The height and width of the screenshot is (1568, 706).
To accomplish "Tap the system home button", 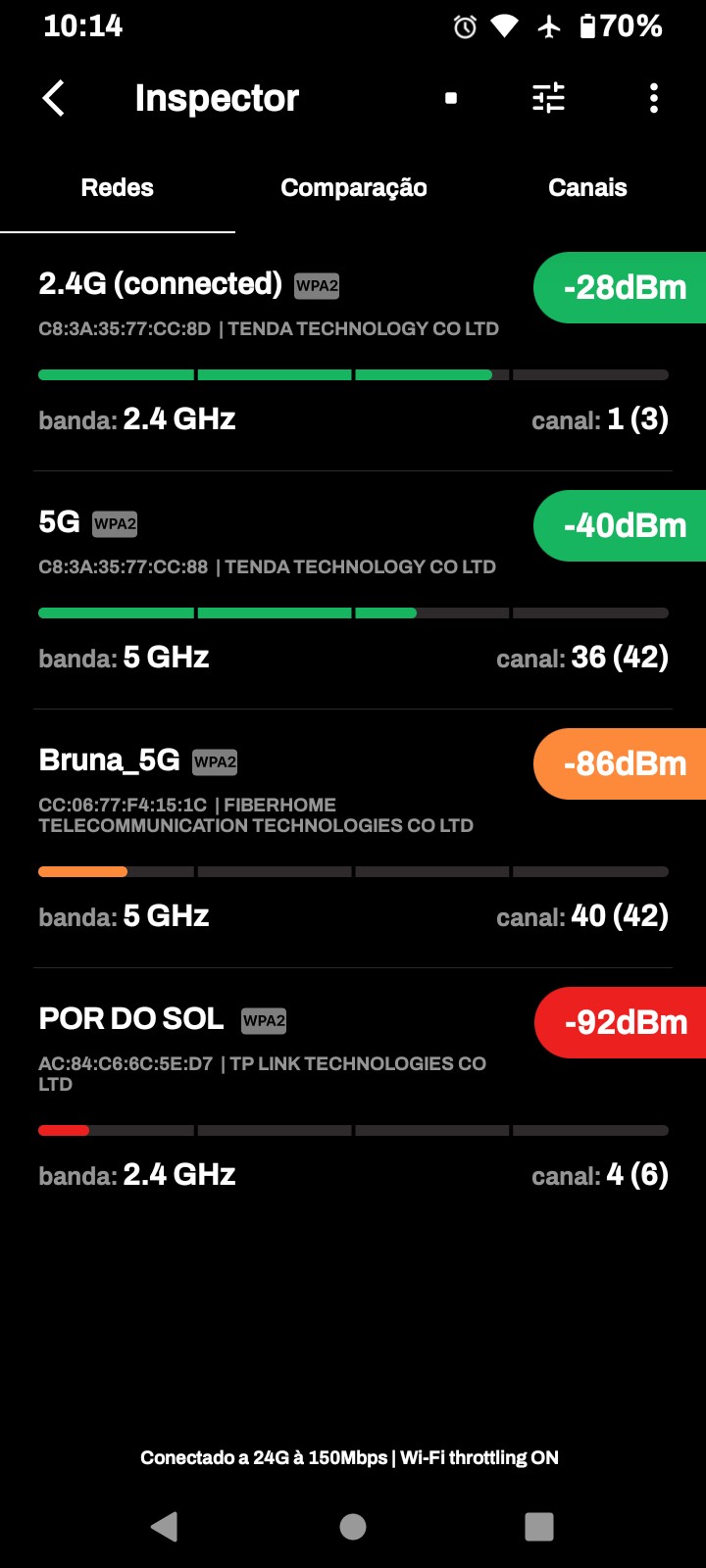I will tap(353, 1526).
